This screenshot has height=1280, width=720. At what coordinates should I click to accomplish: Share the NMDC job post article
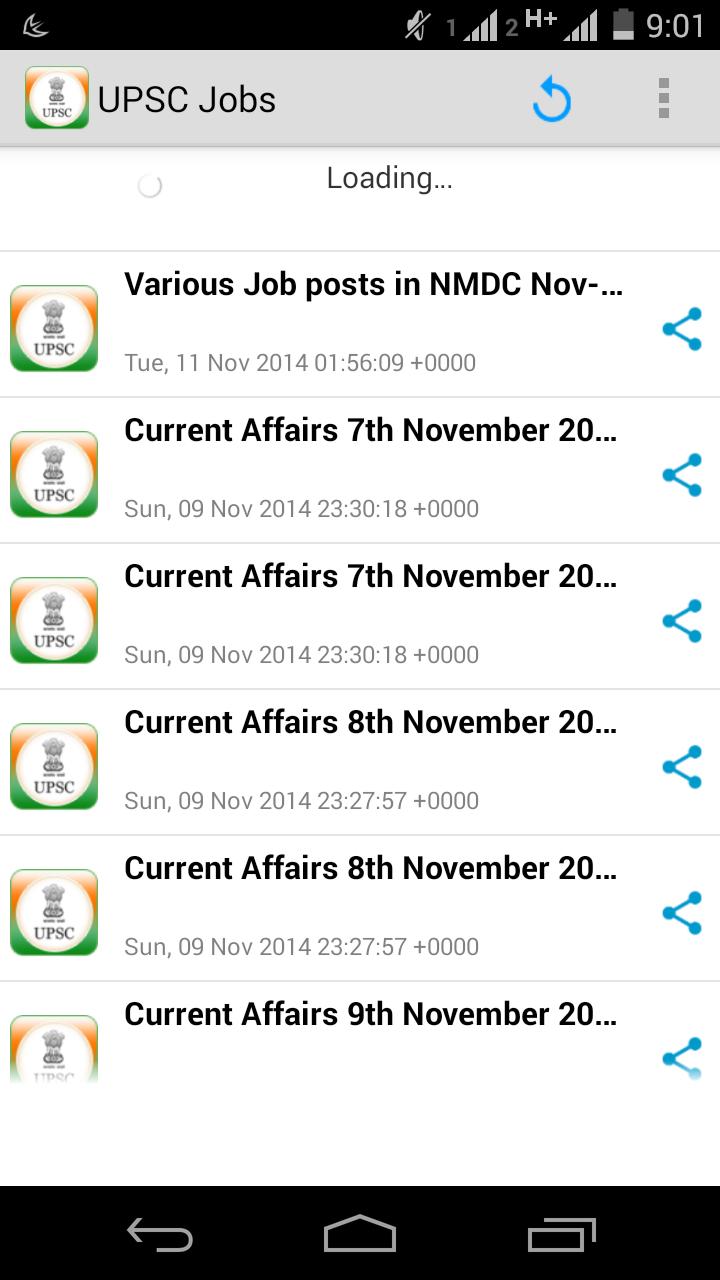click(681, 328)
